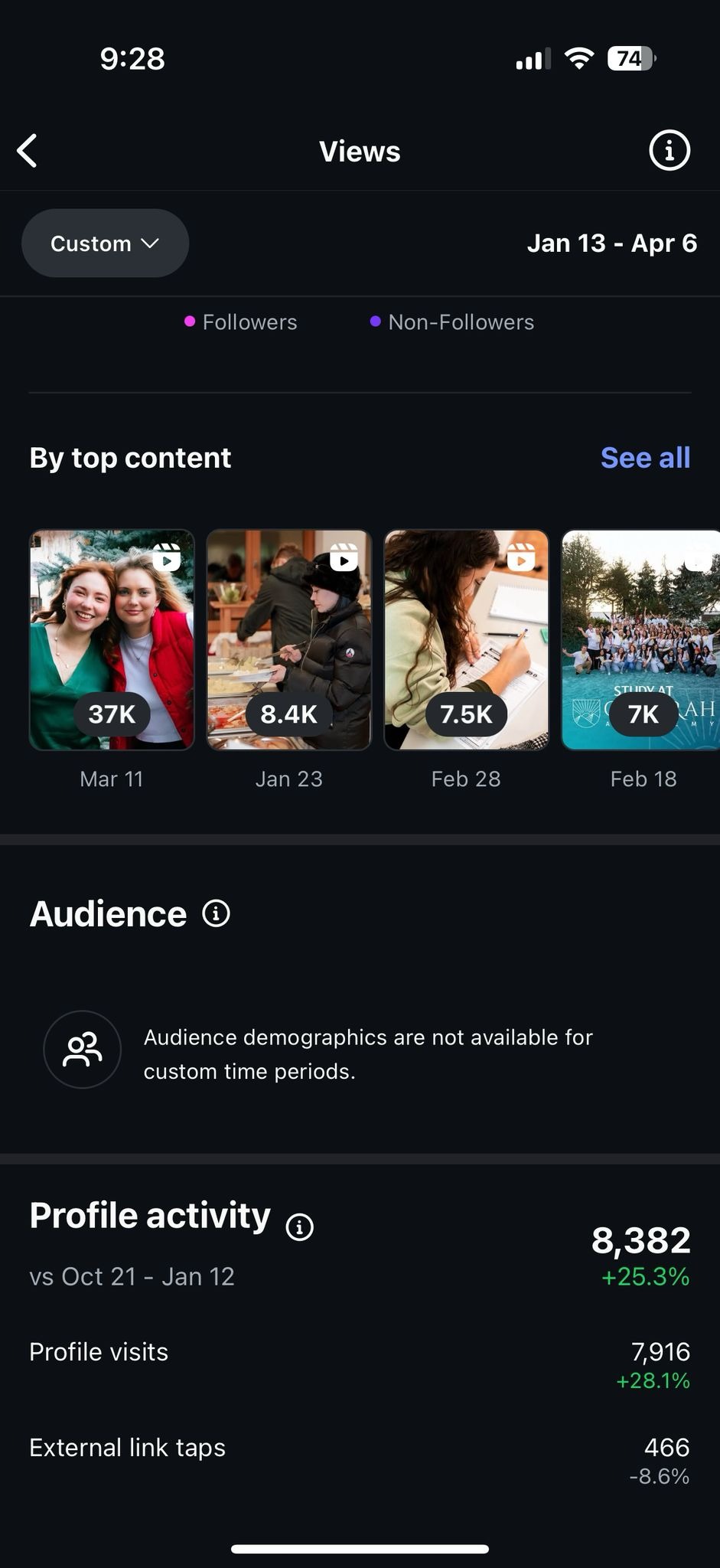Show info about the Audience section
Image resolution: width=720 pixels, height=1568 pixels.
pos(216,913)
